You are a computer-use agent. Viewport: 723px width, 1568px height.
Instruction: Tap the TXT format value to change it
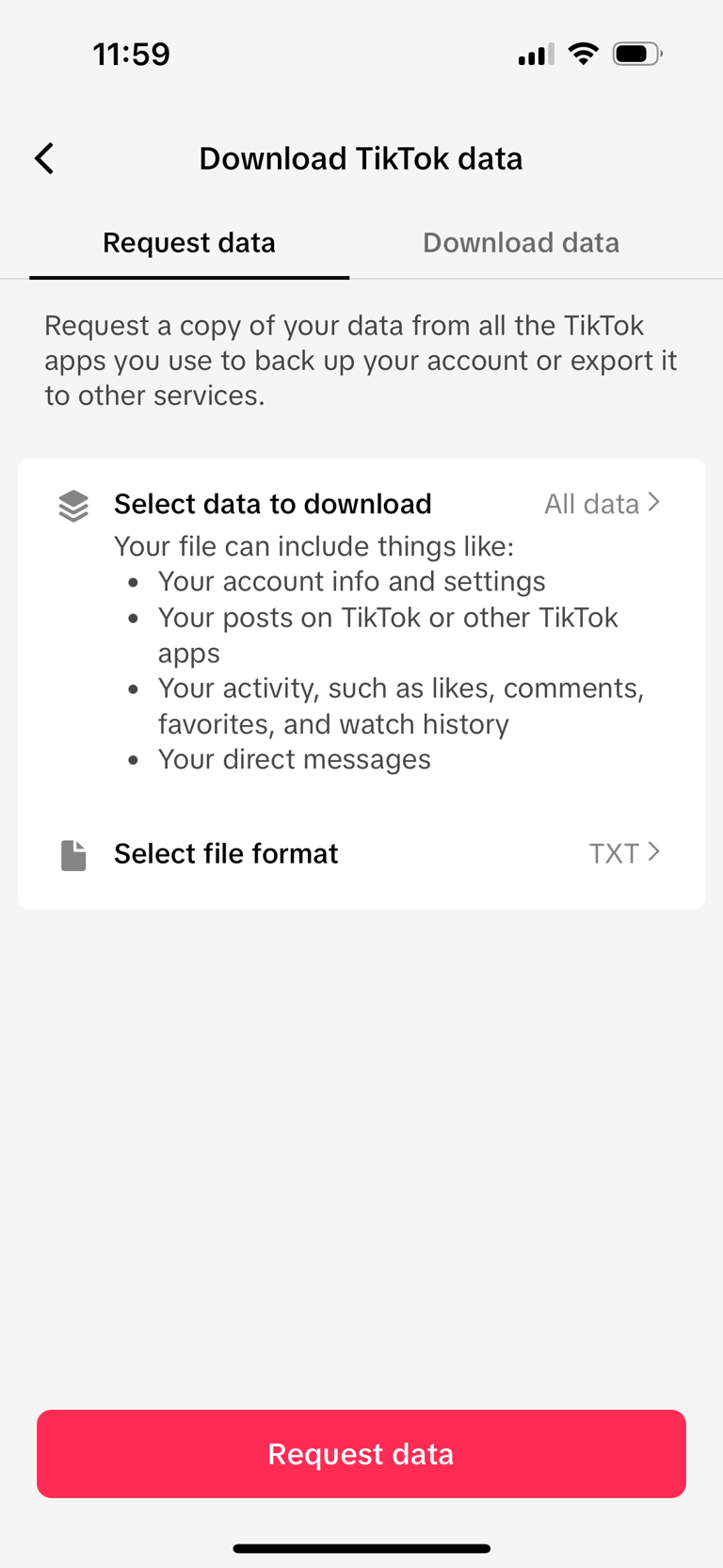click(x=613, y=852)
